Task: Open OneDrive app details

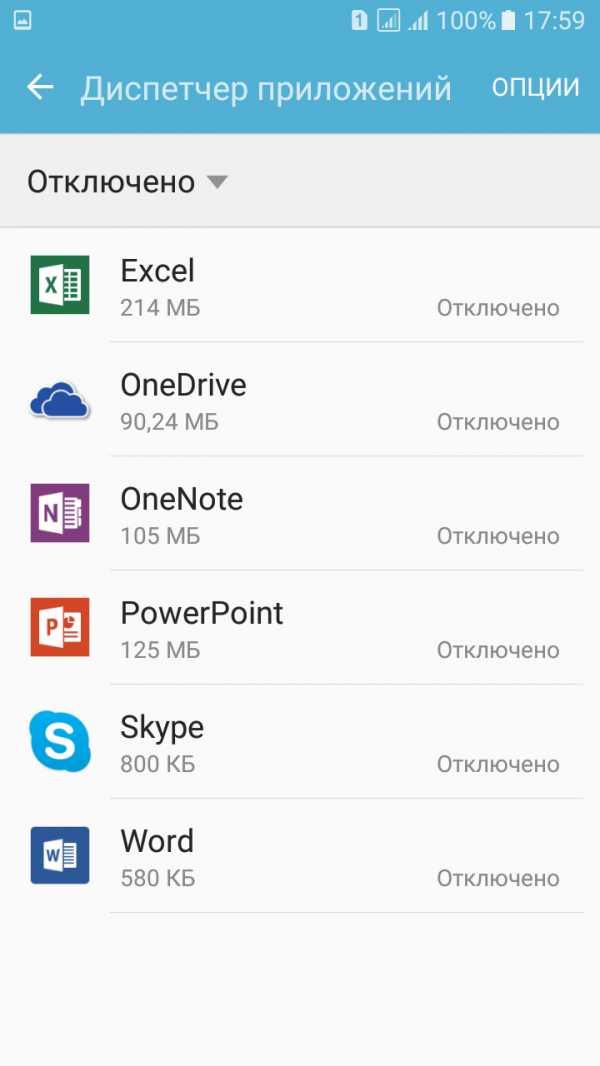Action: tap(300, 399)
